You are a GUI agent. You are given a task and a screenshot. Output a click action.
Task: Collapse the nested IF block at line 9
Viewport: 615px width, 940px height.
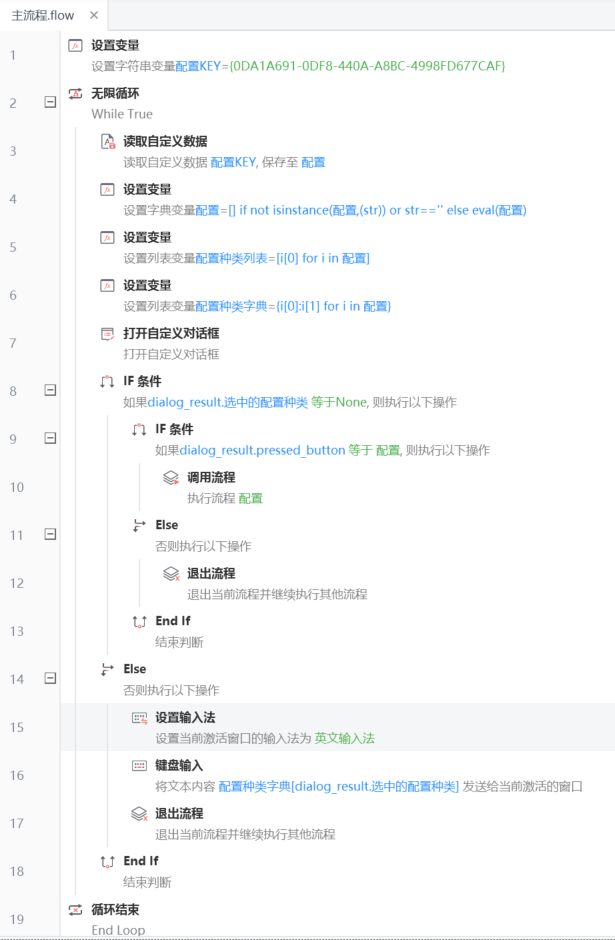tap(50, 438)
